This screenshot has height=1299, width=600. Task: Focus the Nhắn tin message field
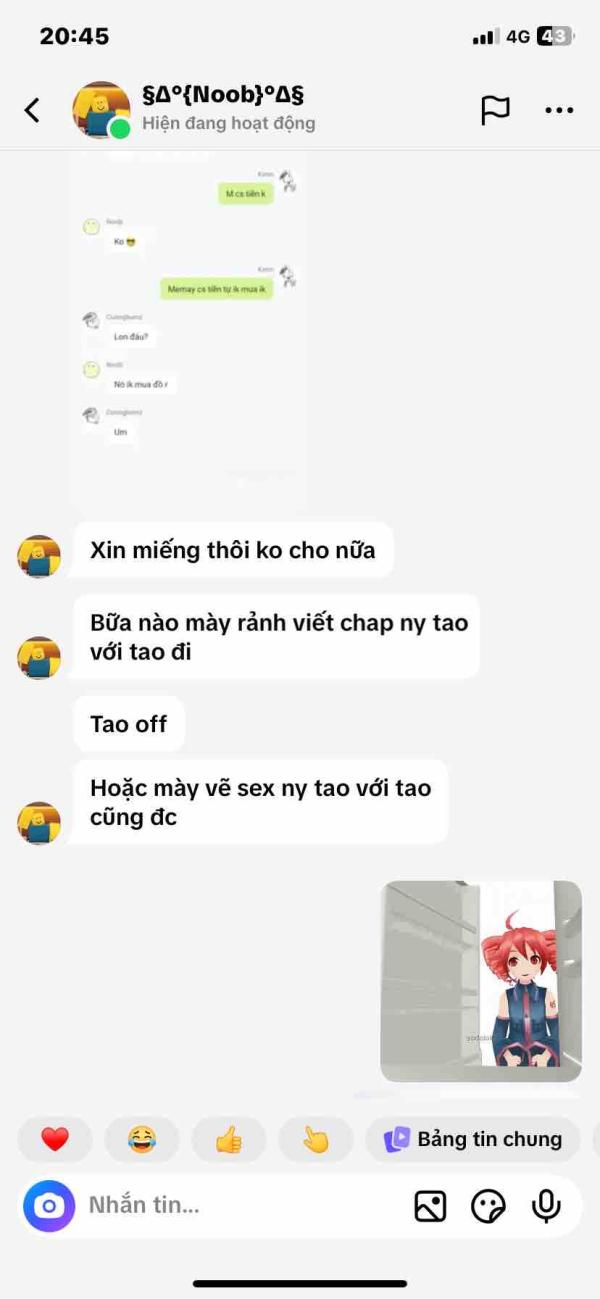tap(240, 1206)
